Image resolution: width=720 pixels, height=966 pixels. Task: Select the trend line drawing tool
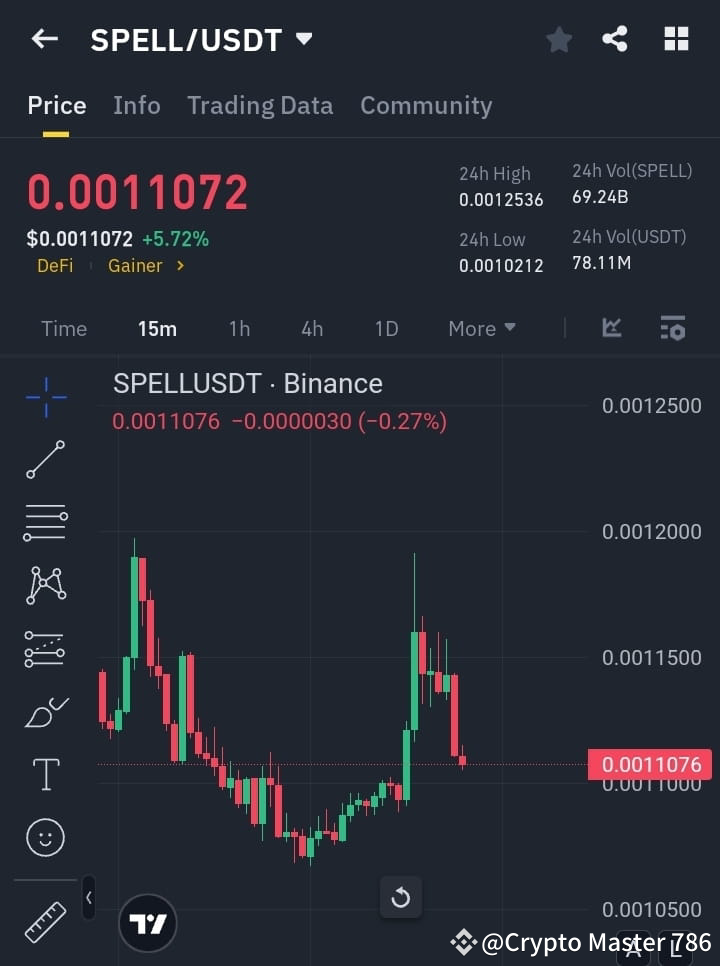point(45,460)
